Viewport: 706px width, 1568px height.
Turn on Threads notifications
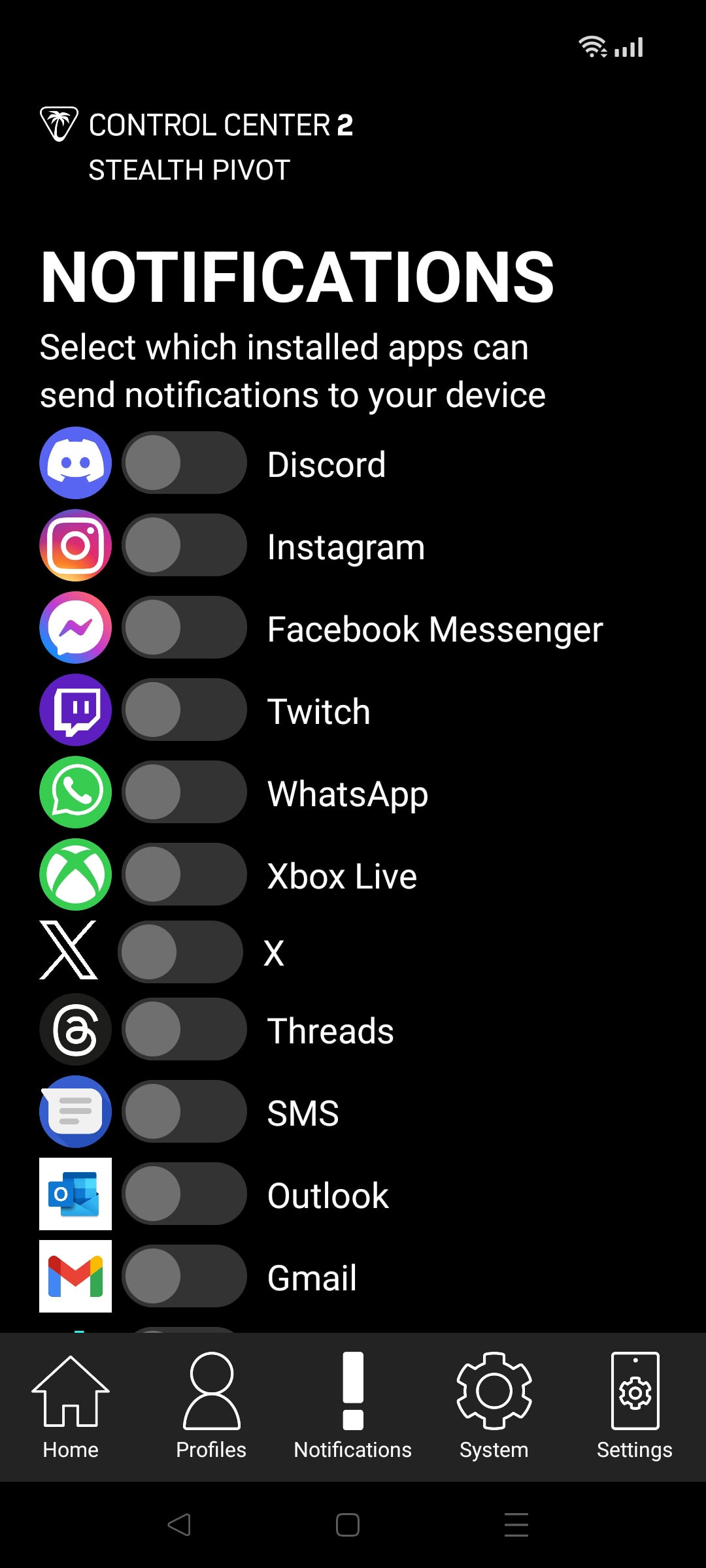pos(184,1029)
